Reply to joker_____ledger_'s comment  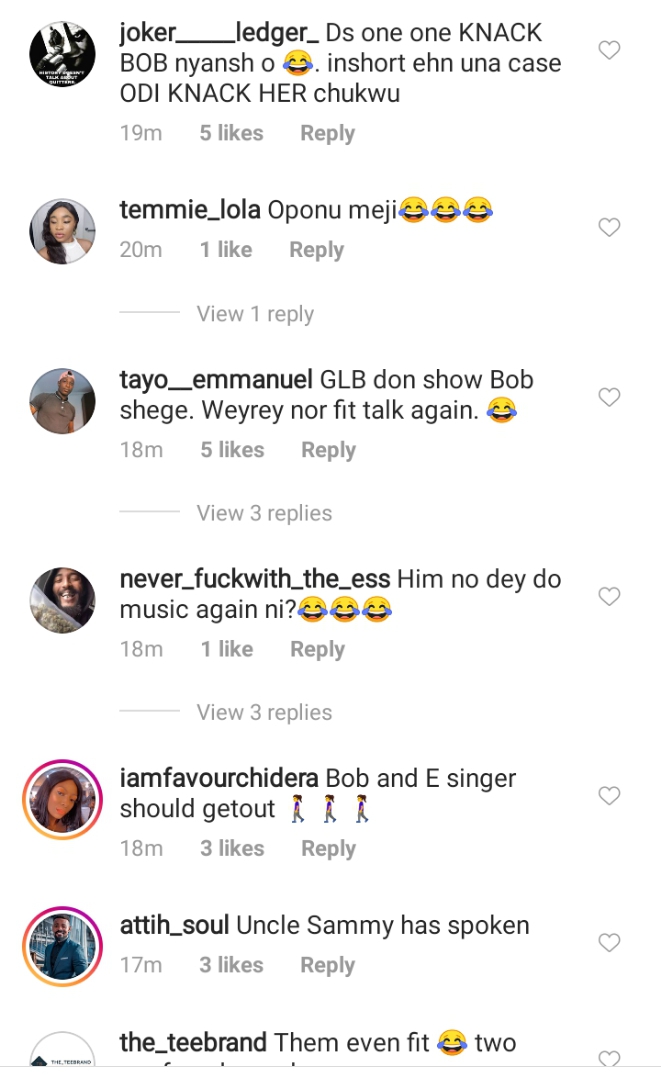(x=327, y=133)
